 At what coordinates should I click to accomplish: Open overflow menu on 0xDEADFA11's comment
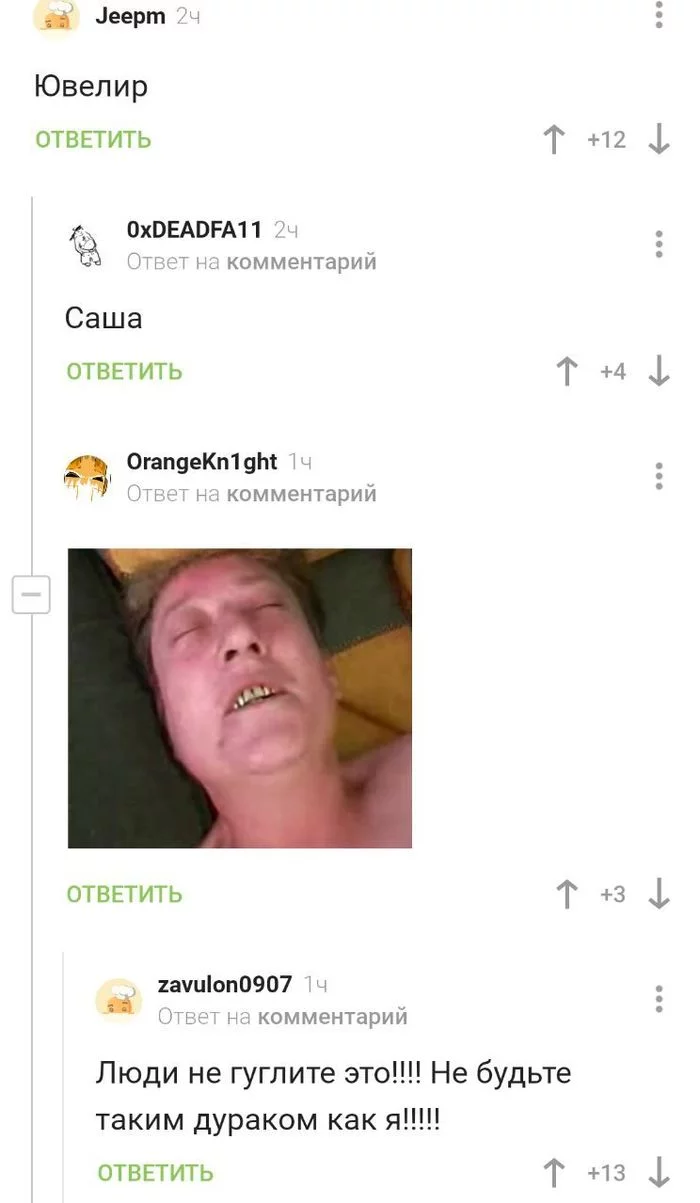tap(658, 244)
